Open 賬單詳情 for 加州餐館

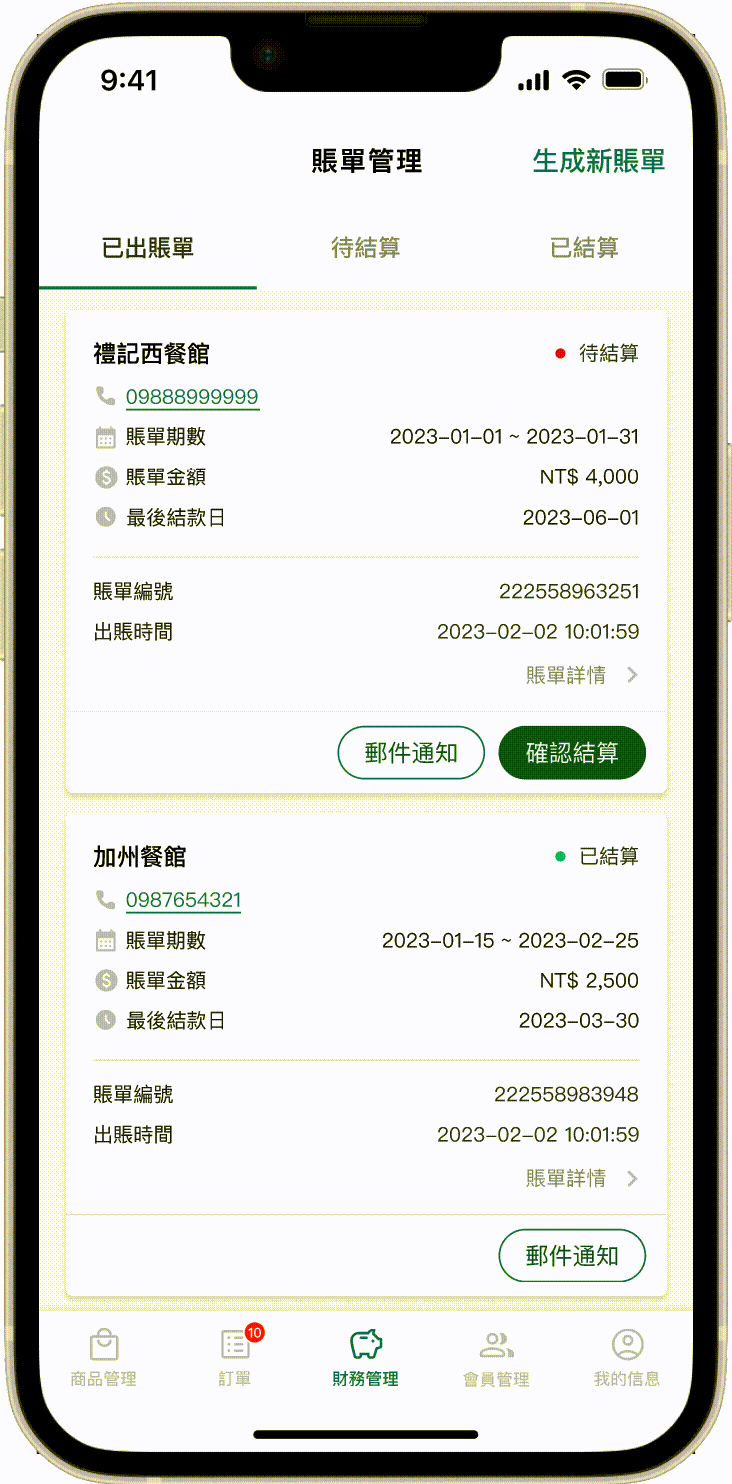581,1178
